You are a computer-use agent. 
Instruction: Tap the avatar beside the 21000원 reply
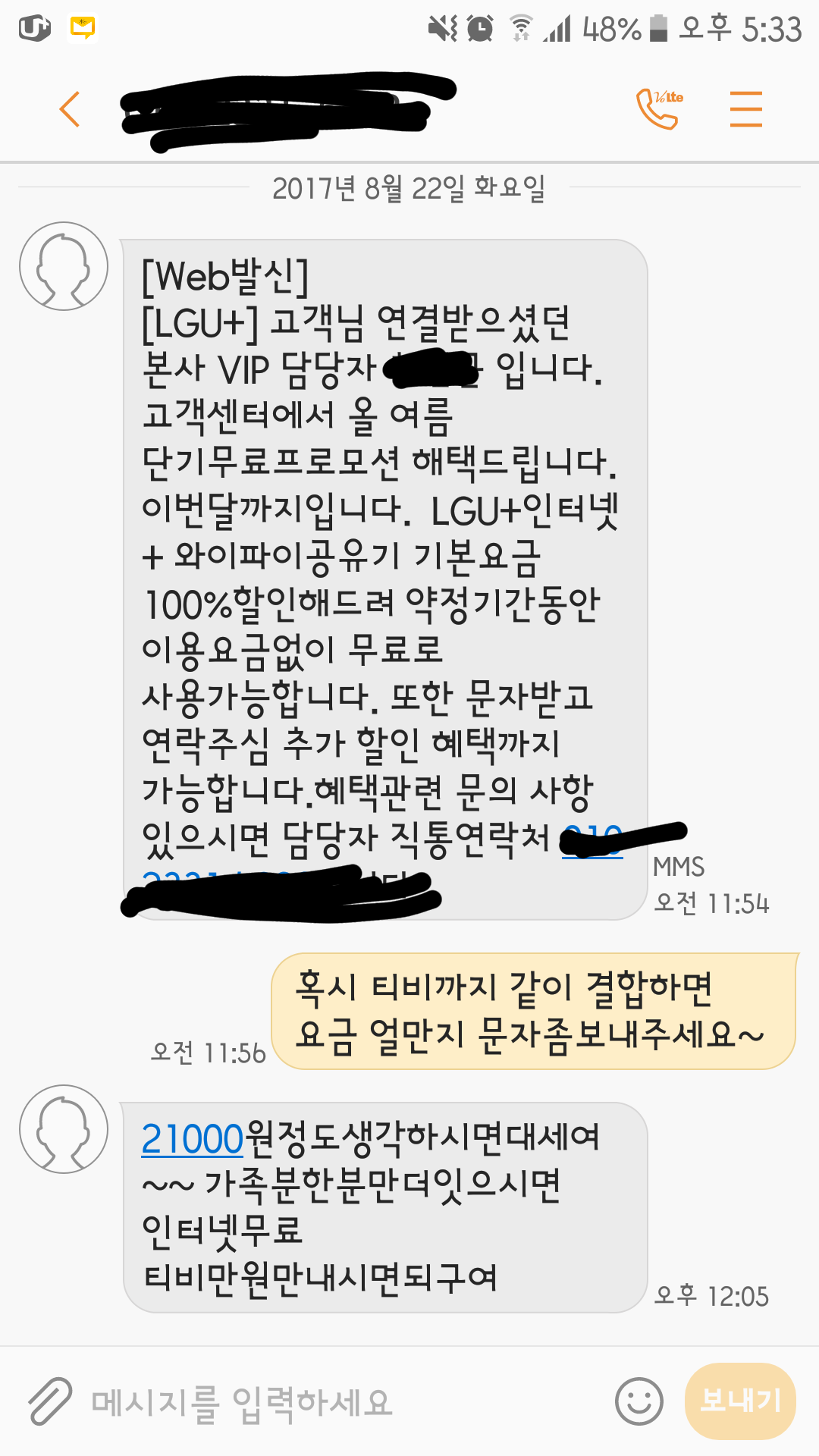tap(64, 1128)
